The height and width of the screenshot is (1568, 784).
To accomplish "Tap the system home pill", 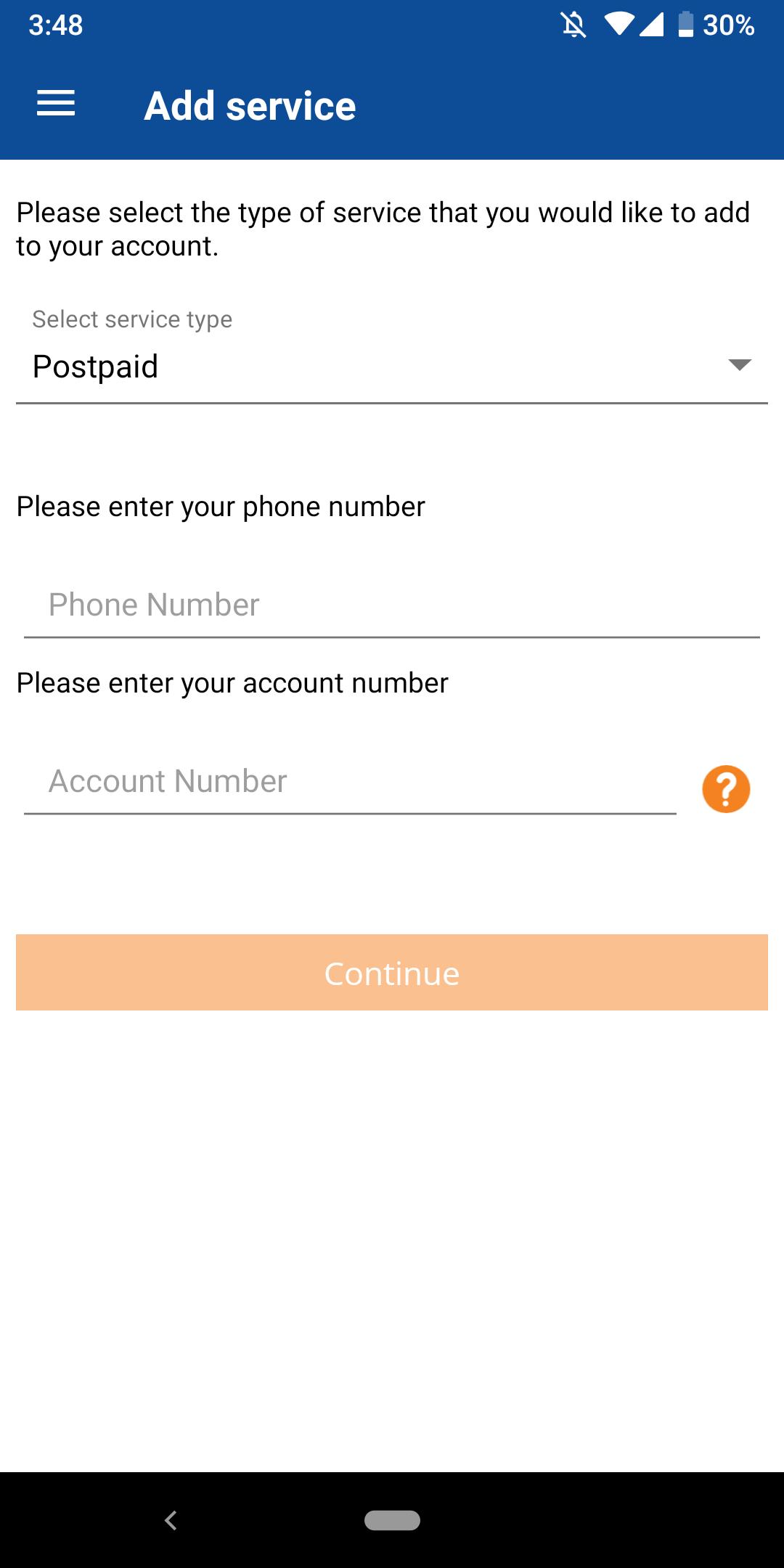I will click(392, 1520).
